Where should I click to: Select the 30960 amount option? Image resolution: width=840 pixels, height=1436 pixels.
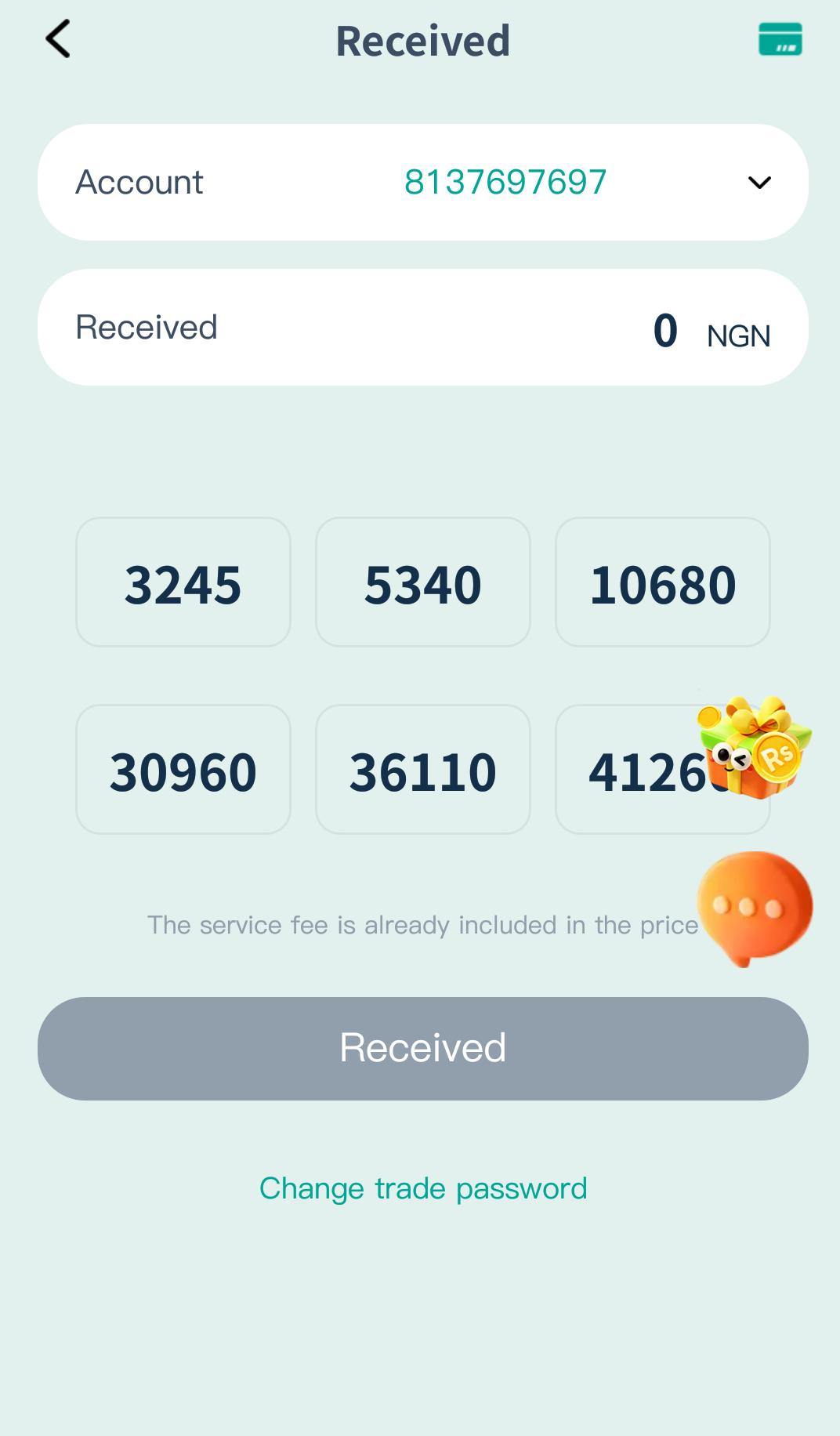(x=183, y=770)
